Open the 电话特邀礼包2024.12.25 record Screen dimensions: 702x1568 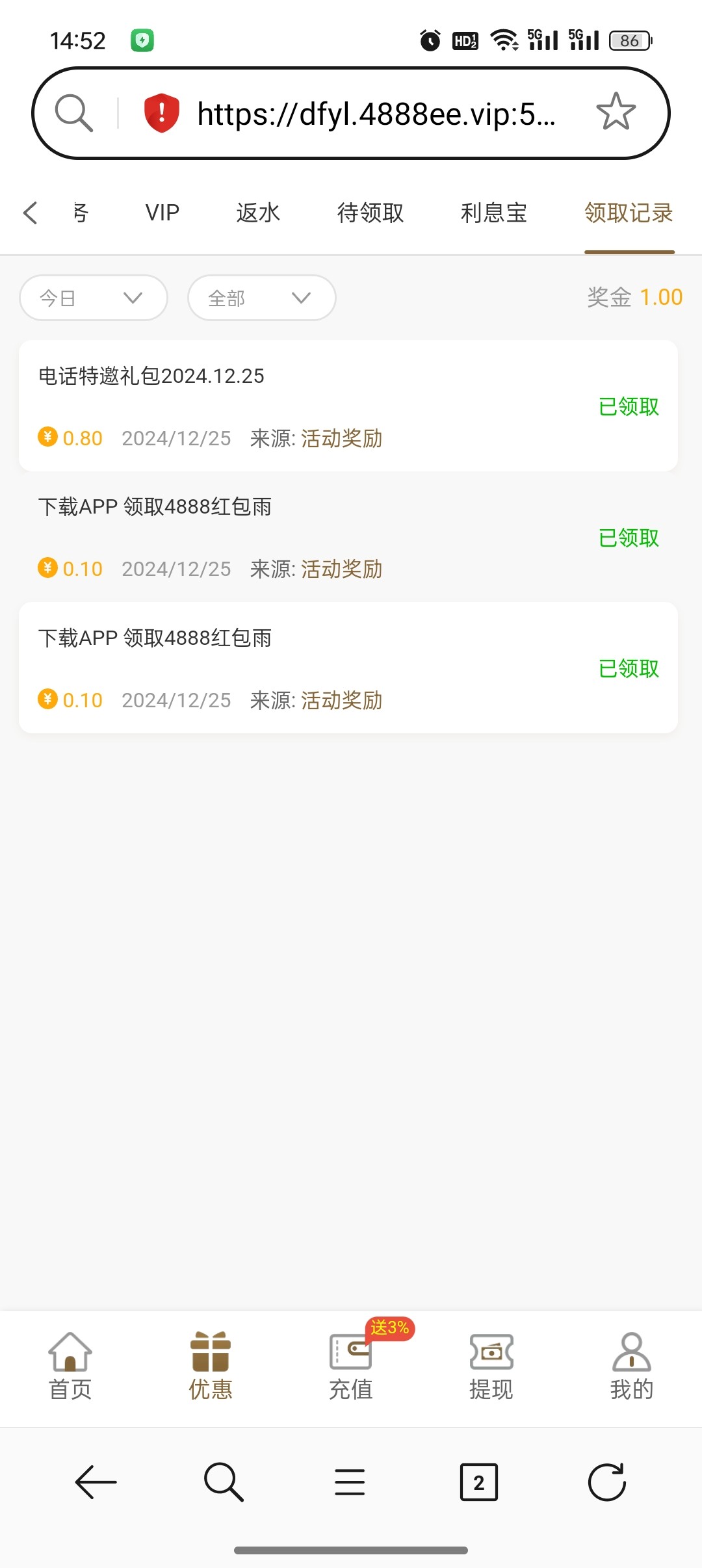tap(348, 406)
